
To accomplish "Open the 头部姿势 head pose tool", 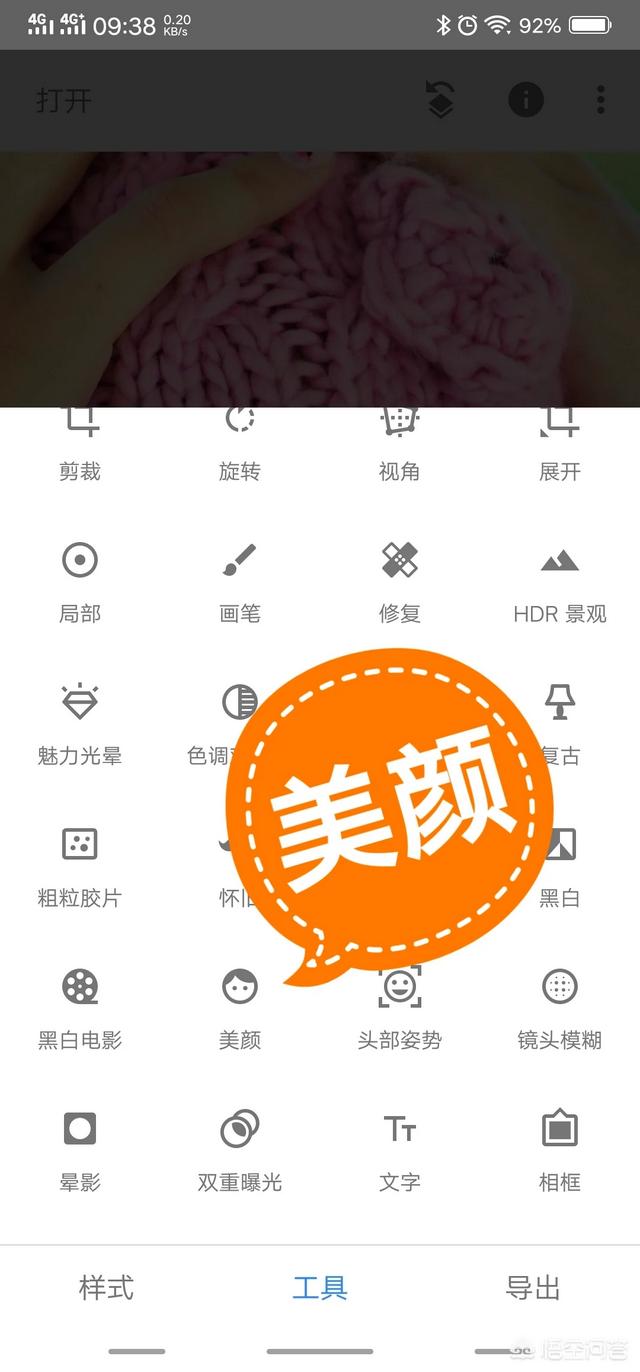I will coord(400,1010).
